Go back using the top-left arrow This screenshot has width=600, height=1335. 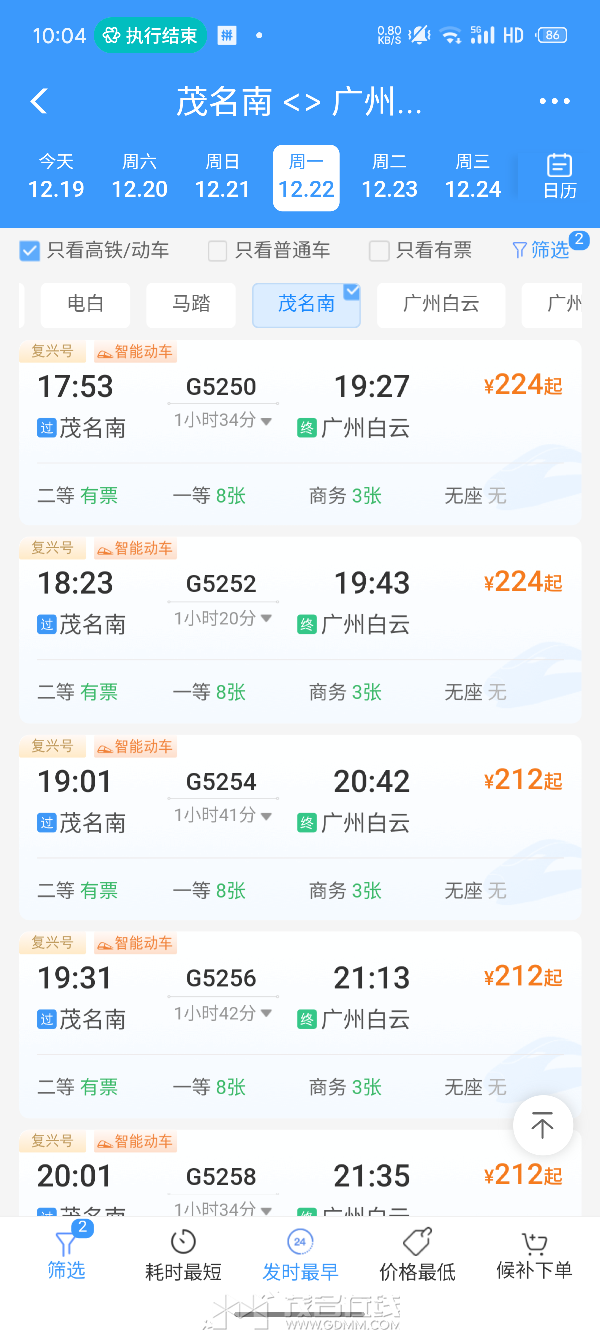(39, 101)
